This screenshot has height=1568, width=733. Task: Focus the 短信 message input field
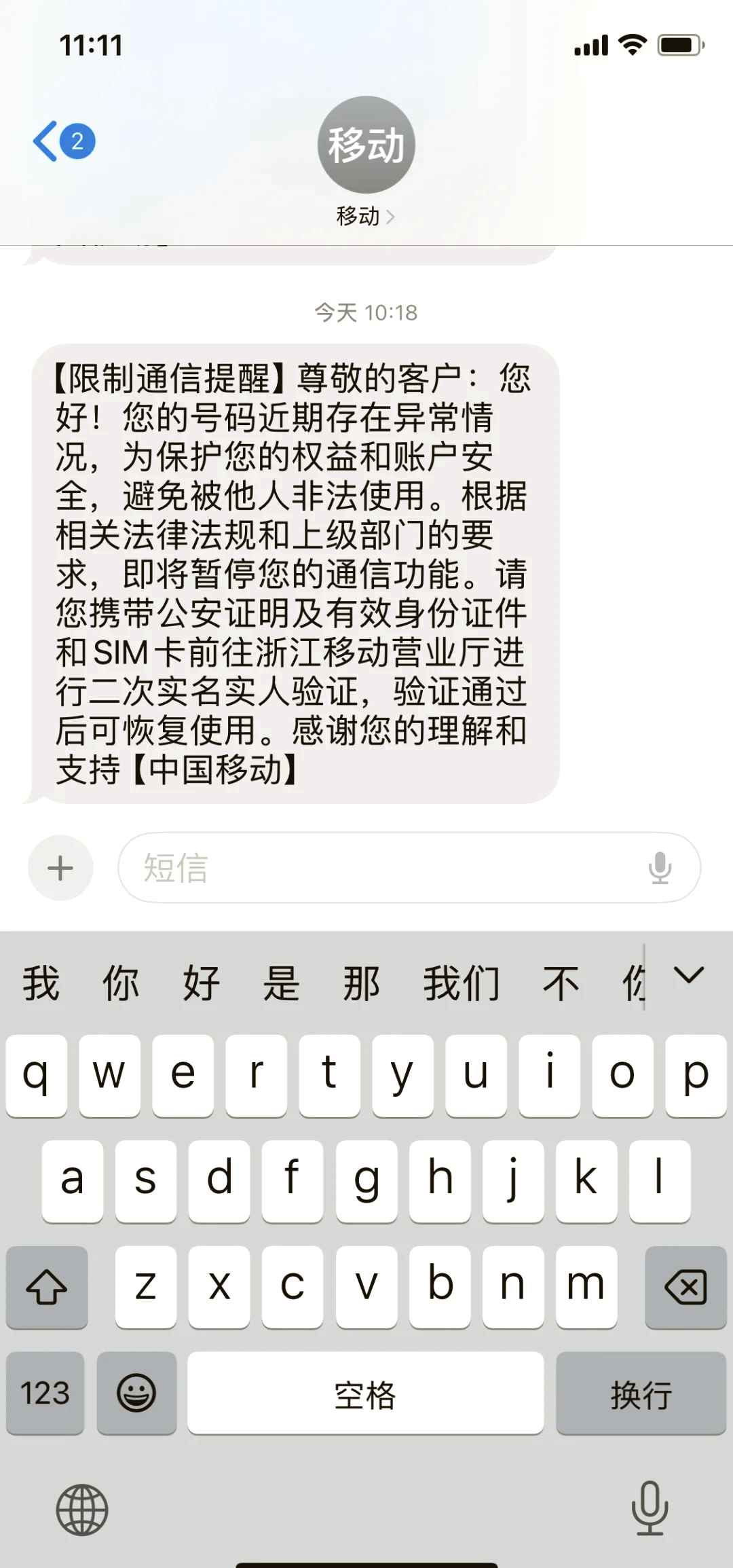point(380,867)
